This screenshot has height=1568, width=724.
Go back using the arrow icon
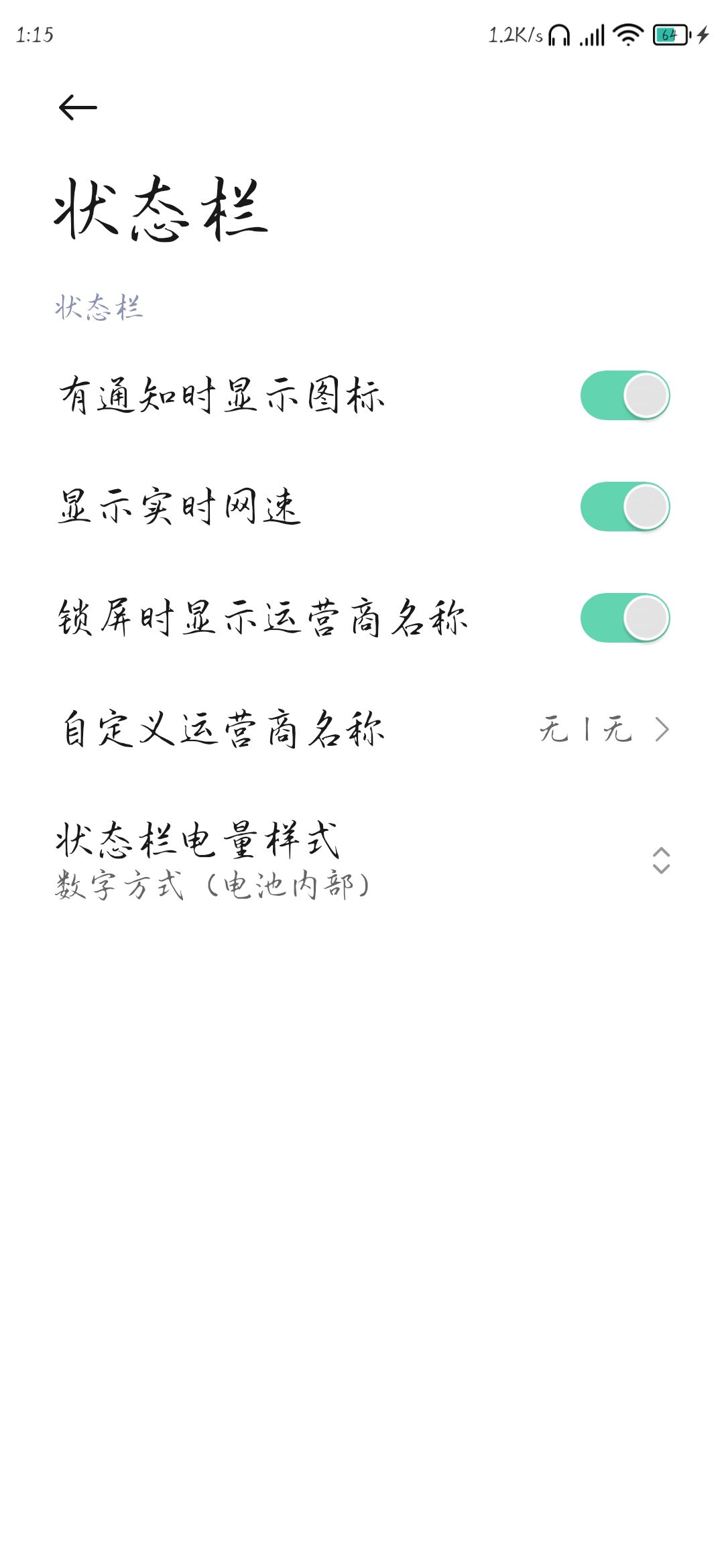(x=78, y=107)
